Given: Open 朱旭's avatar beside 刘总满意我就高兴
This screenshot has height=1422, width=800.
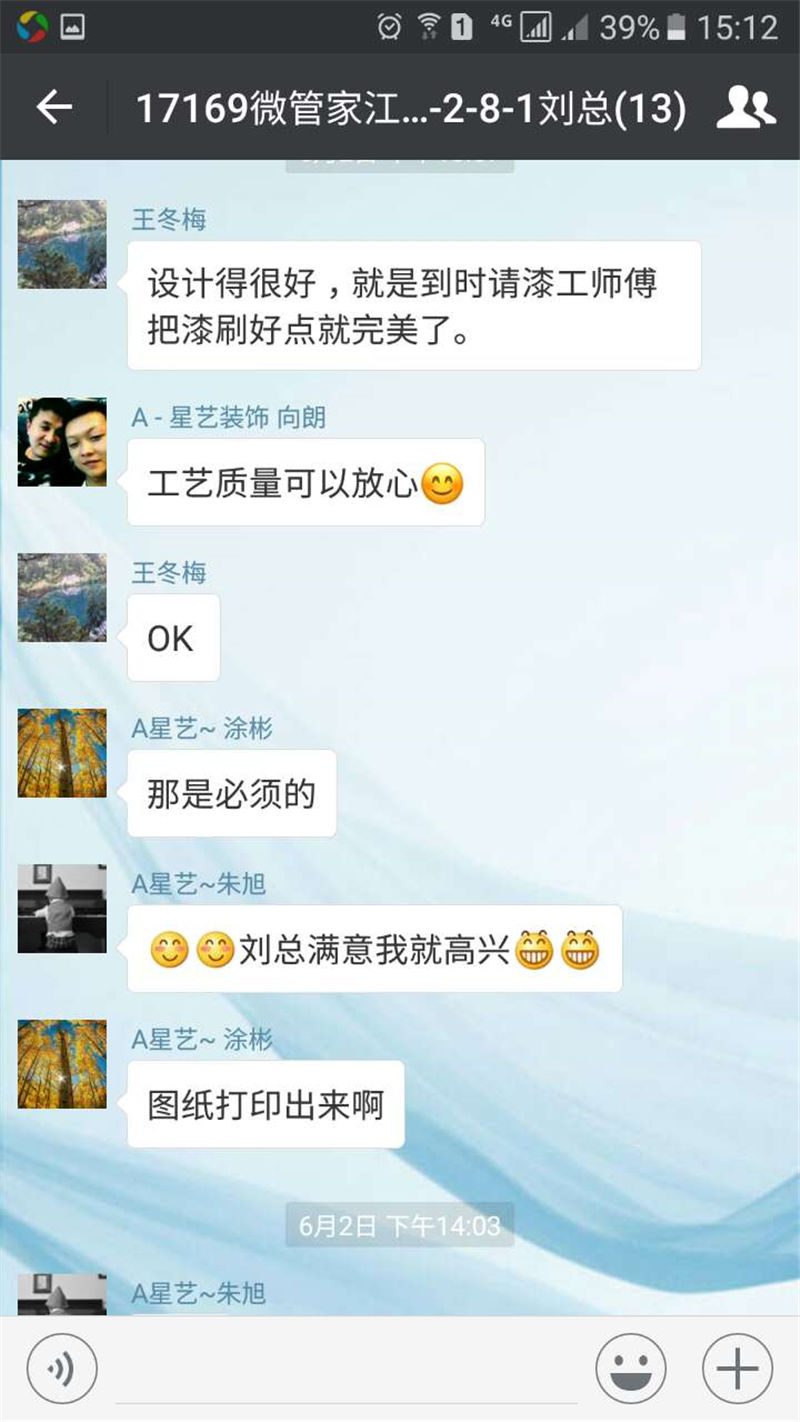Looking at the screenshot, I should (62, 908).
